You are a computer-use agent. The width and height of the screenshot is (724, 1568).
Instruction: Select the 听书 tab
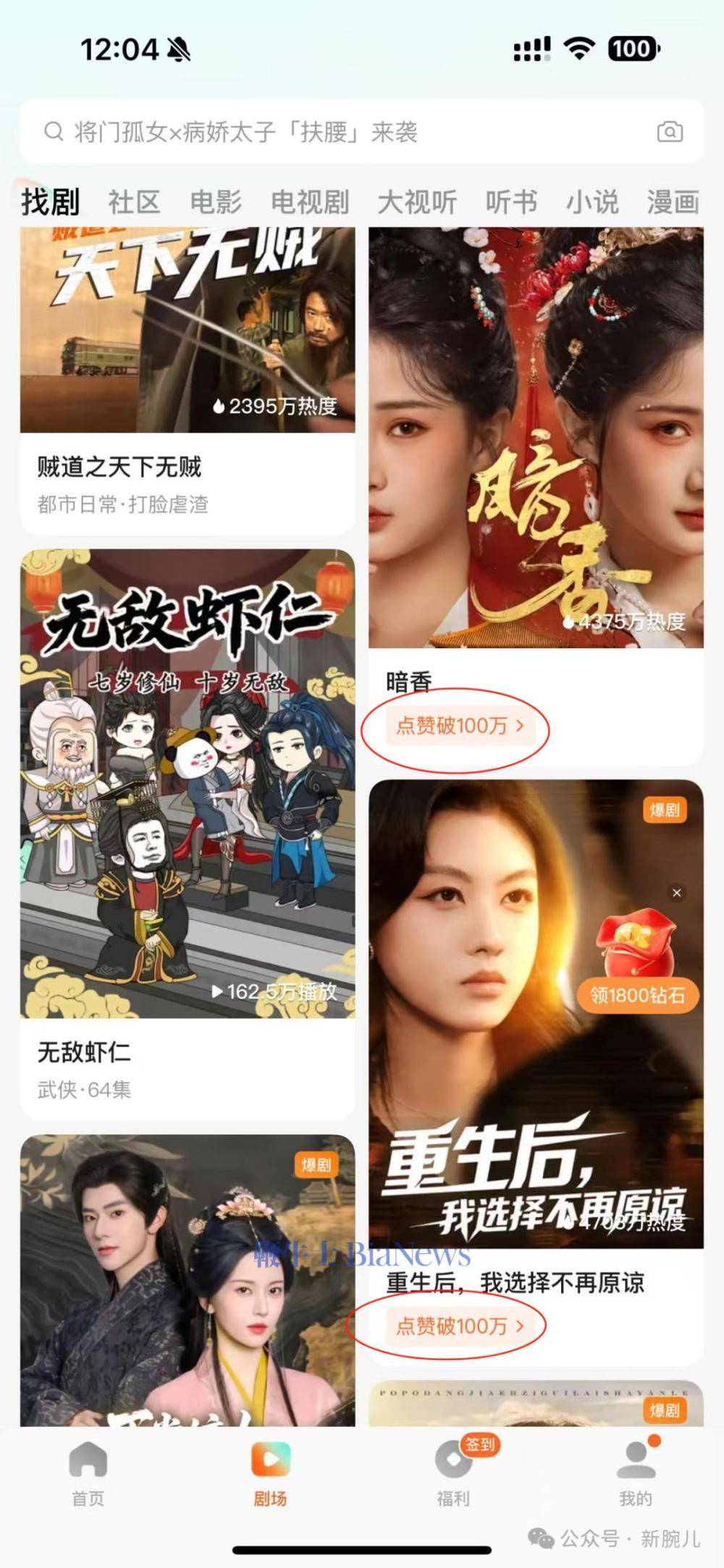click(x=511, y=203)
